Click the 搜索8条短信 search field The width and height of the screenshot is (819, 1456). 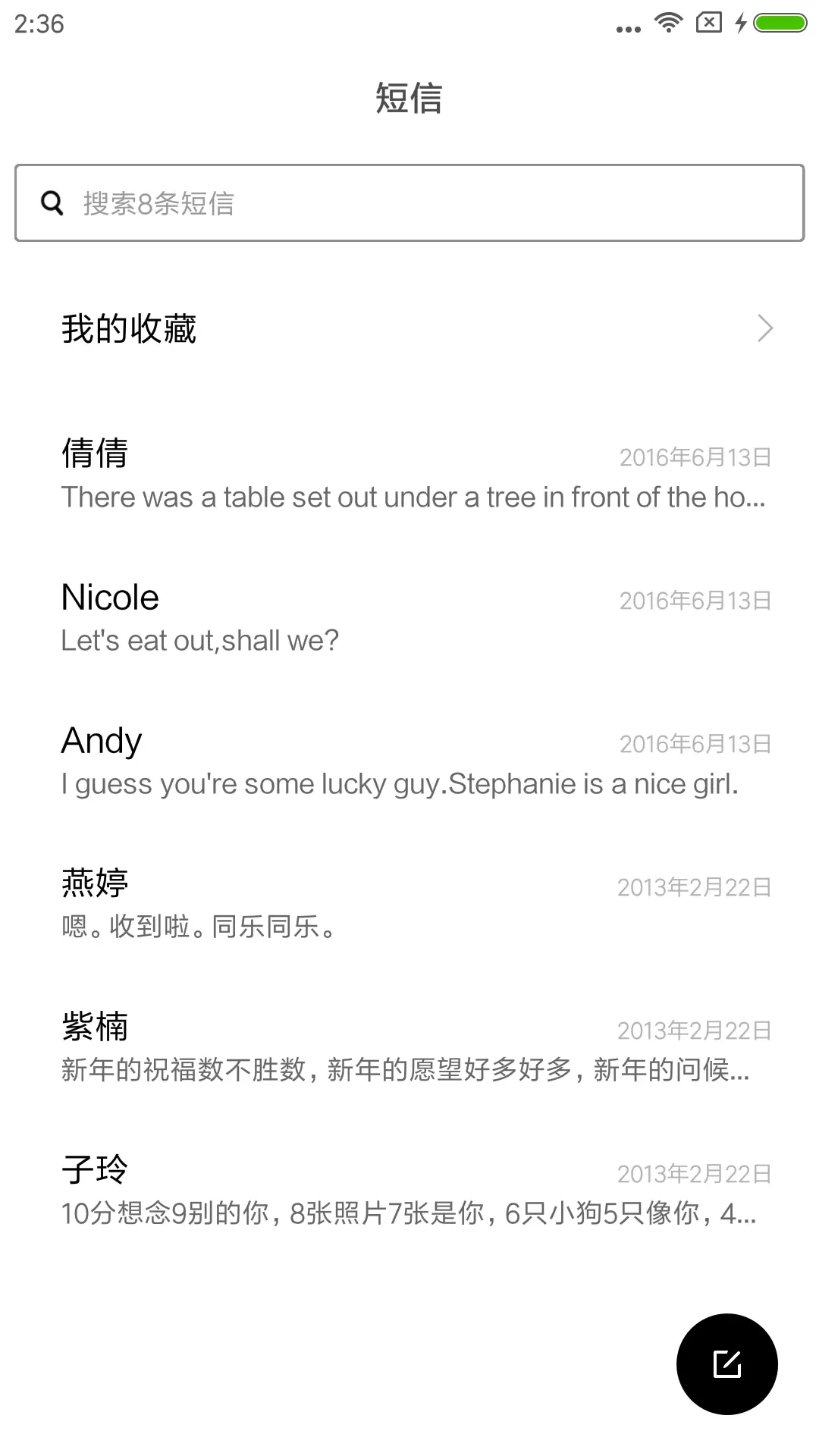tap(409, 202)
